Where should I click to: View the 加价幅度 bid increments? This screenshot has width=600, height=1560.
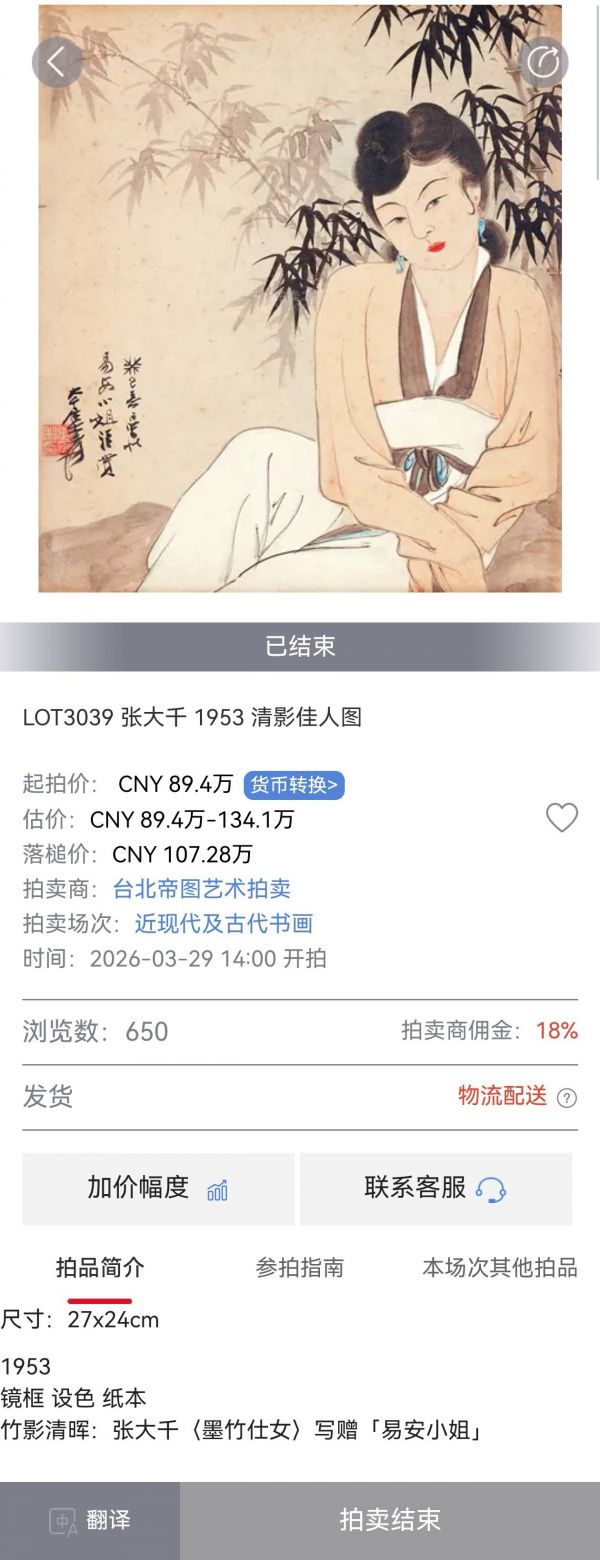[158, 1188]
